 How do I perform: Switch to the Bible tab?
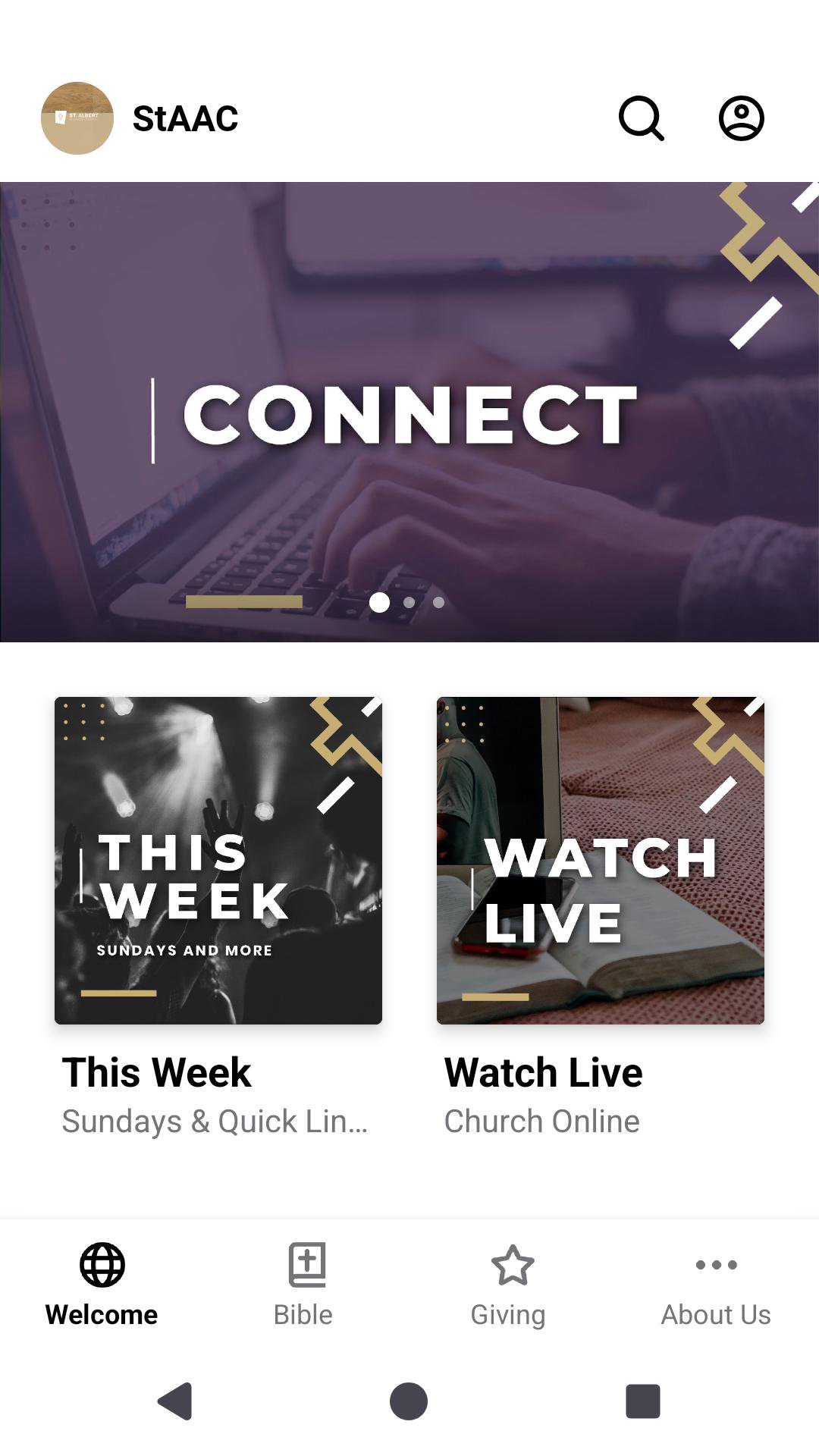tap(303, 1282)
